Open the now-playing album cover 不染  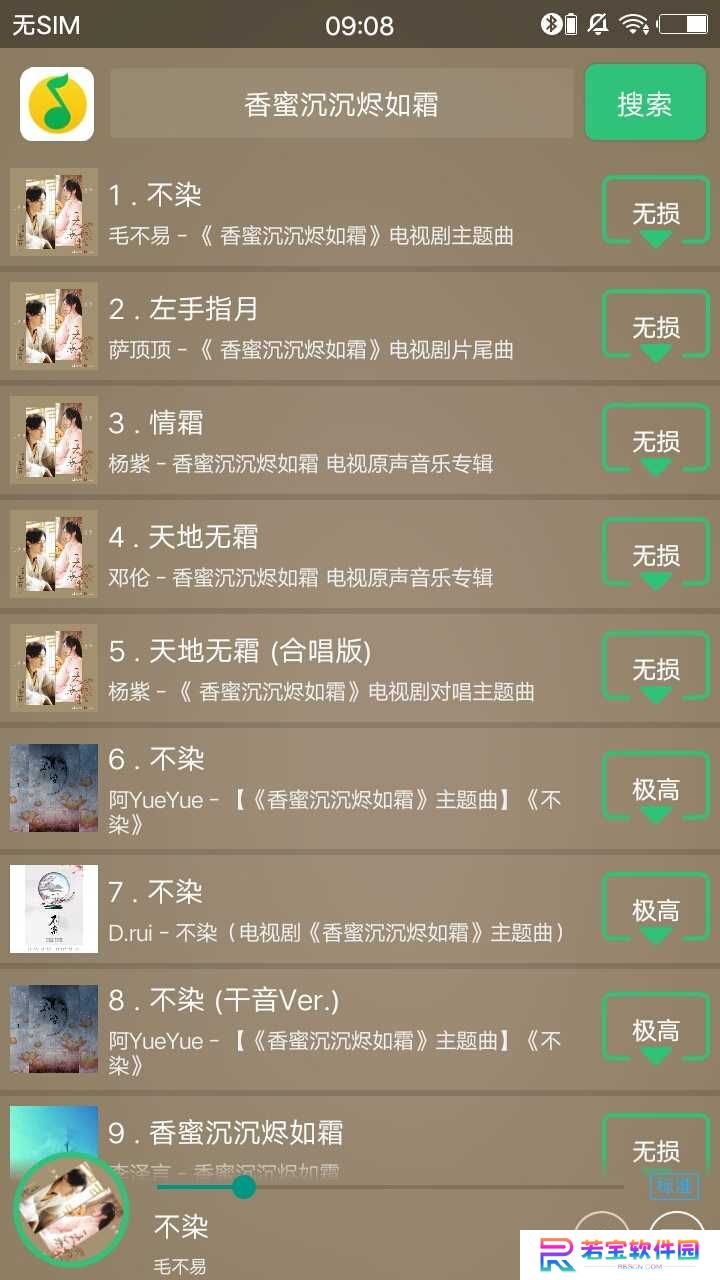coord(71,1212)
